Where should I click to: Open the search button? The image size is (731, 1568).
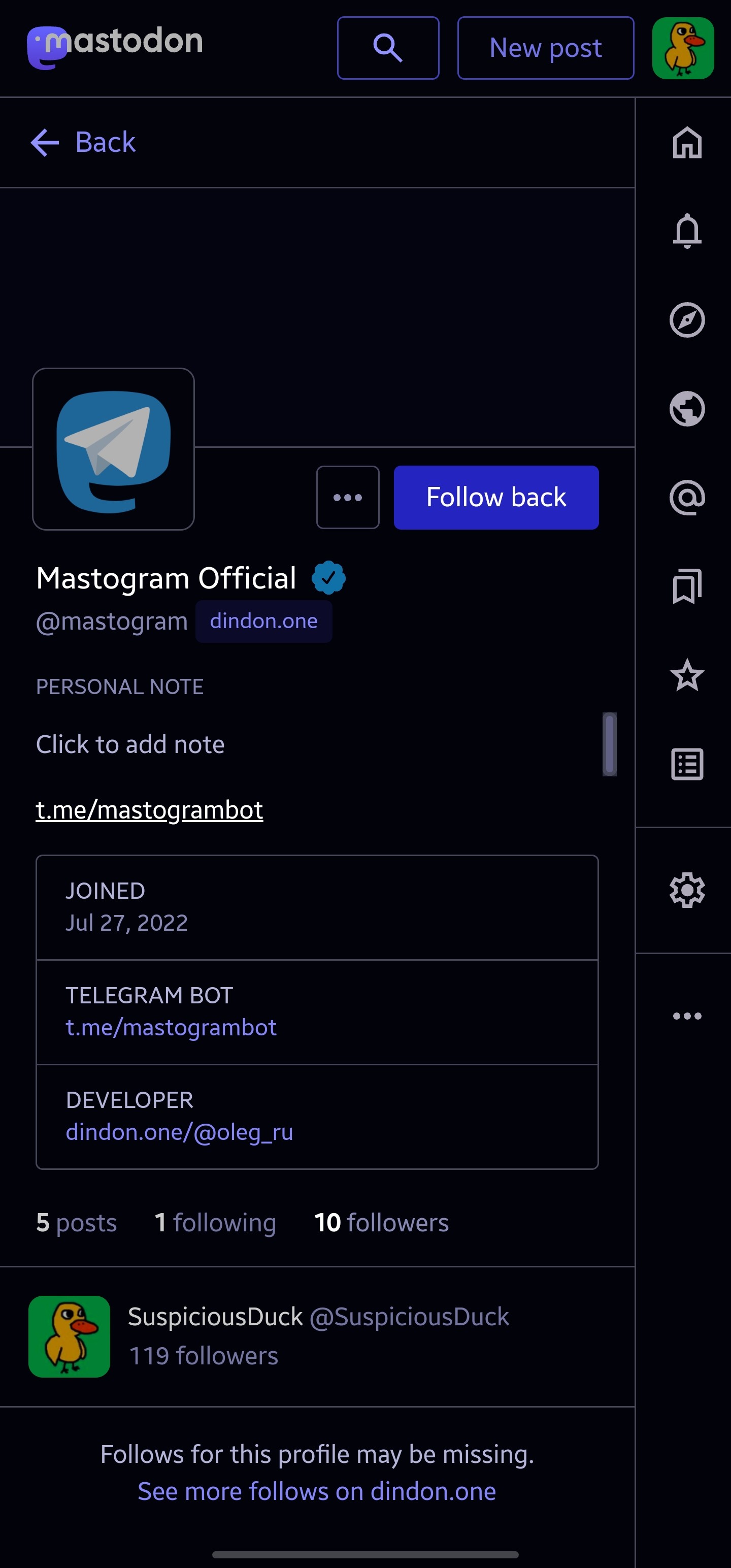388,48
